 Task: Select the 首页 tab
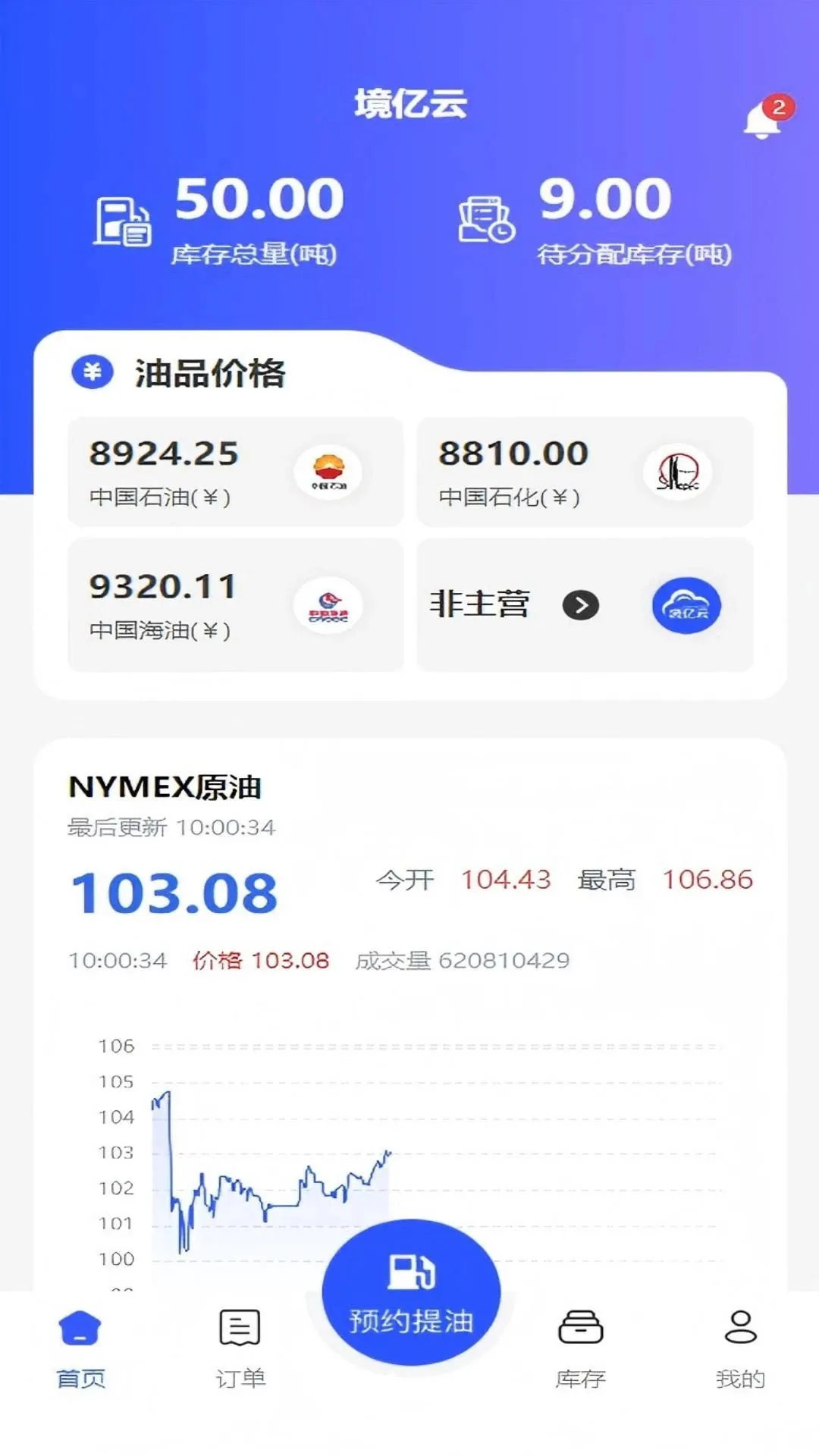[x=80, y=1349]
